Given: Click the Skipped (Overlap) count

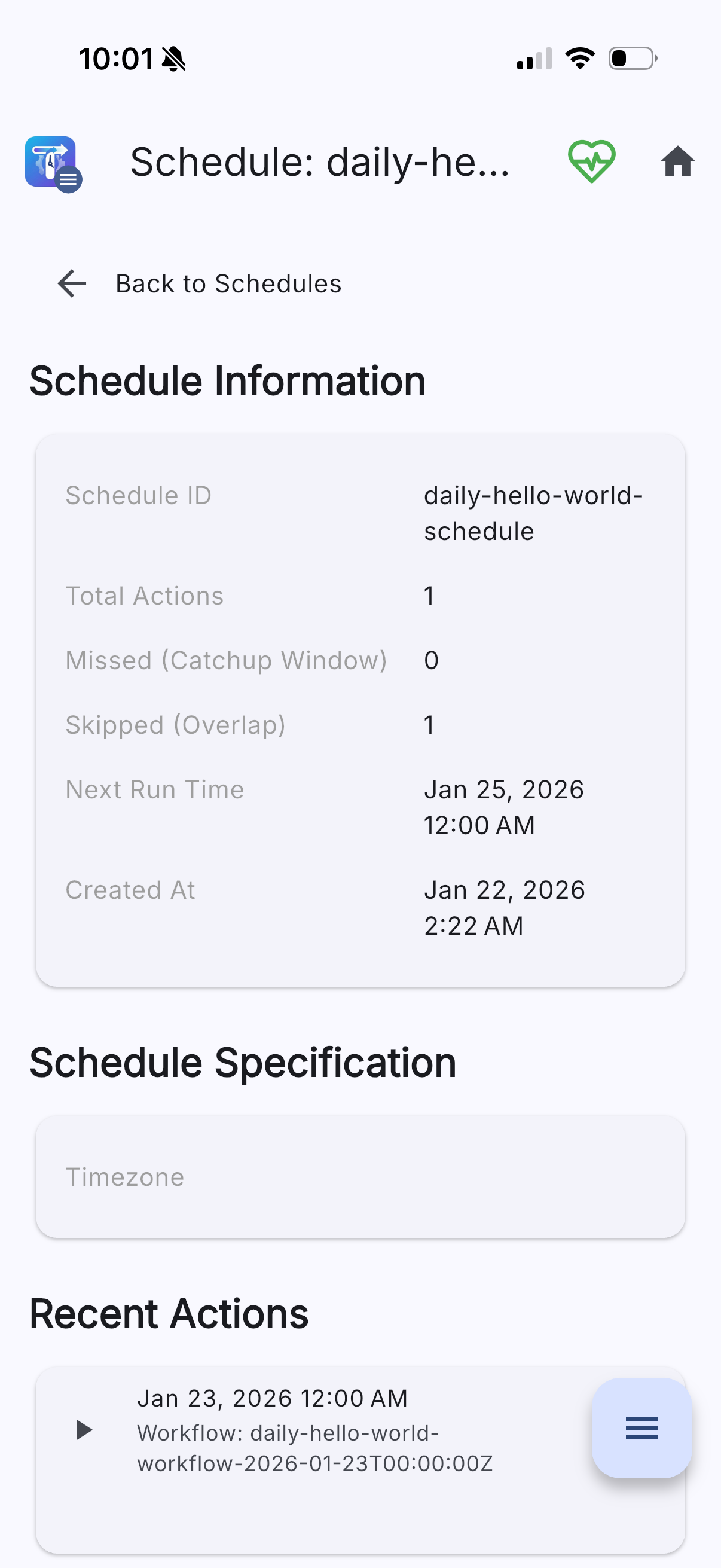Looking at the screenshot, I should click(x=429, y=724).
